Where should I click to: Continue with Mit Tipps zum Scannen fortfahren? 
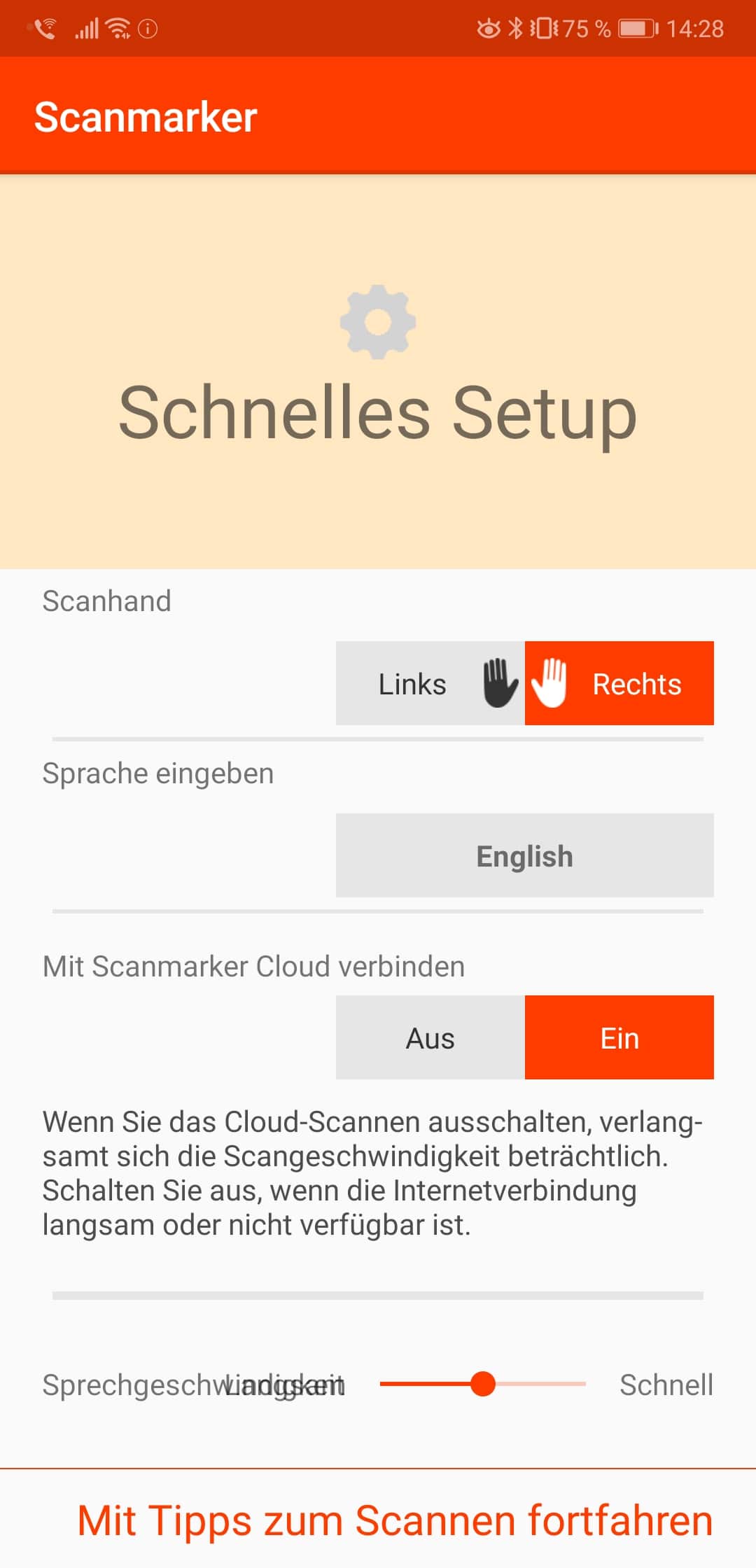[395, 1520]
